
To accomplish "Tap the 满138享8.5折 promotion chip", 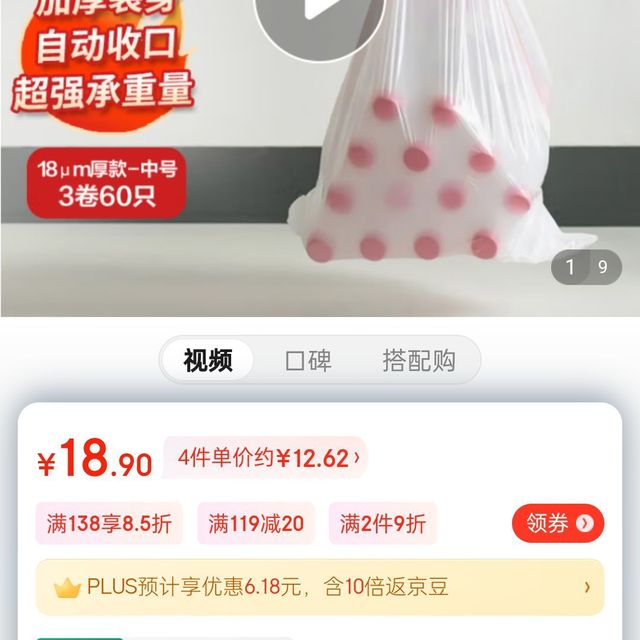I will coord(109,523).
